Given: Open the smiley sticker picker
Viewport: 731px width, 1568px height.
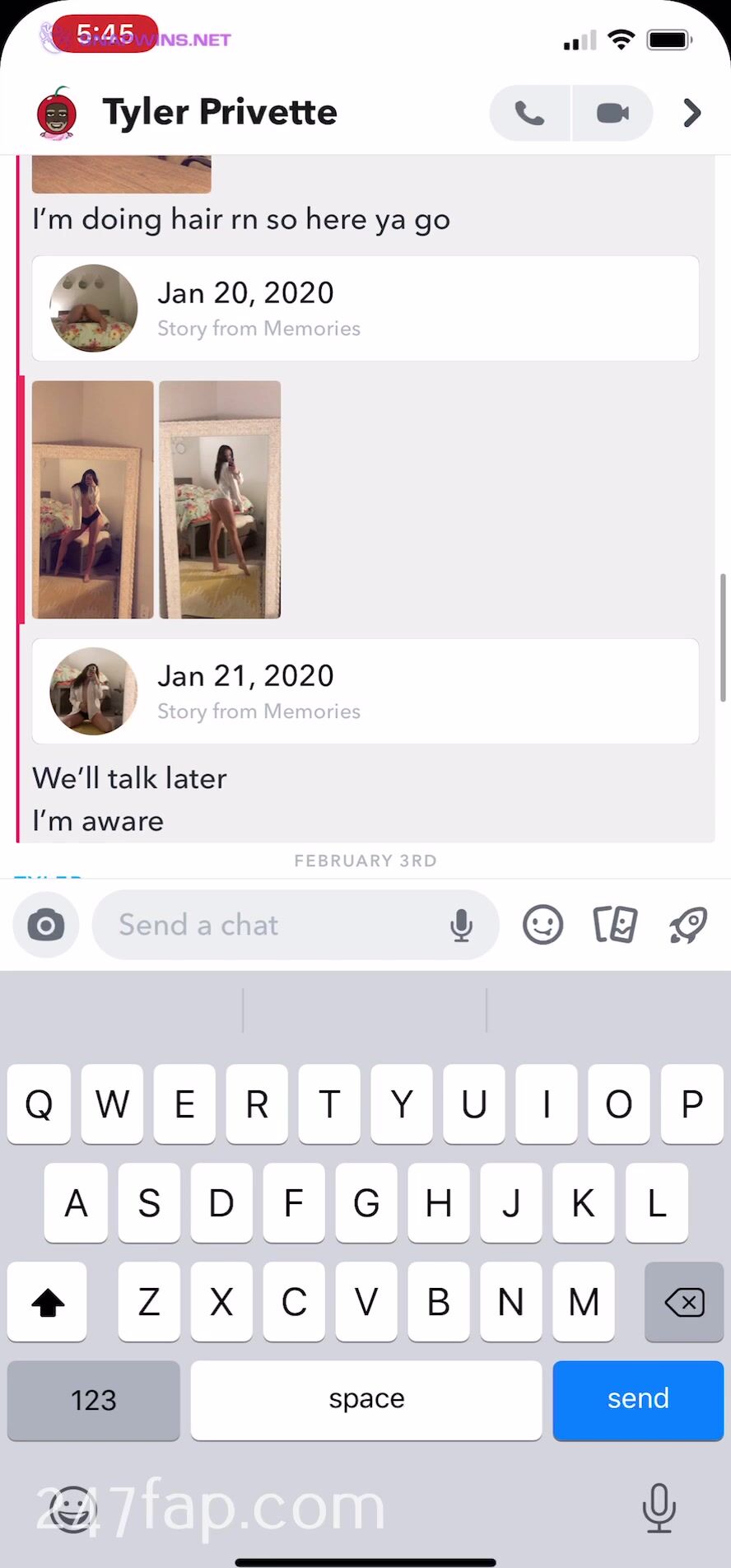Looking at the screenshot, I should [x=542, y=925].
